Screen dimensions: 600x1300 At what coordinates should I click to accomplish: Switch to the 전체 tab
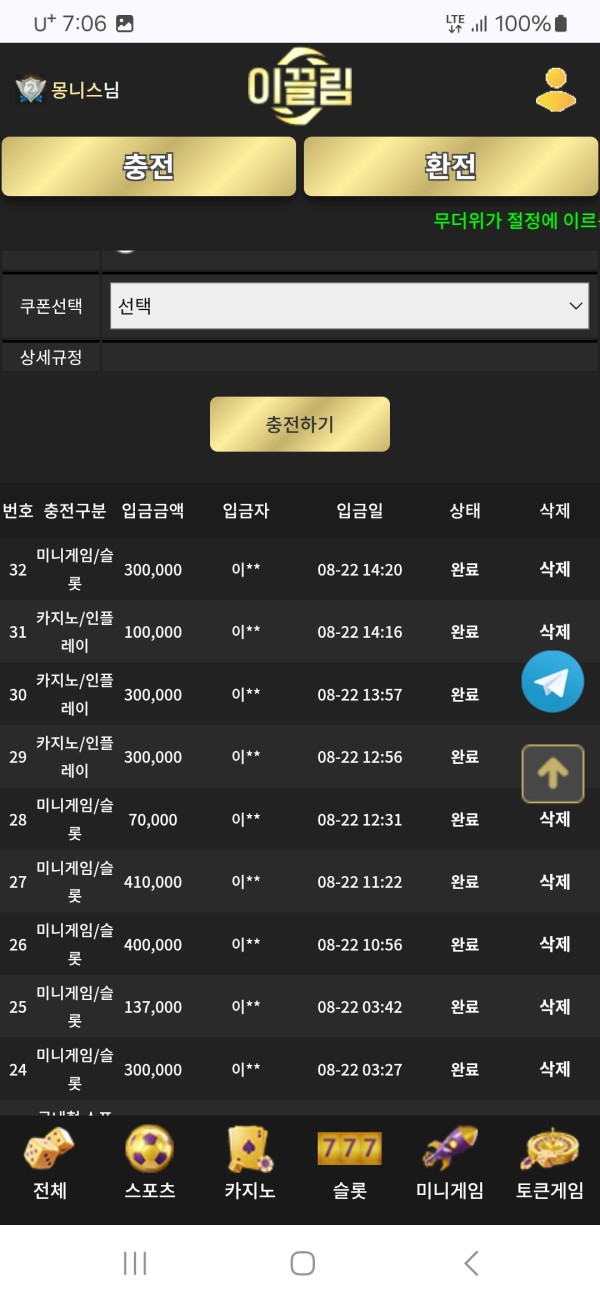pyautogui.click(x=49, y=1163)
